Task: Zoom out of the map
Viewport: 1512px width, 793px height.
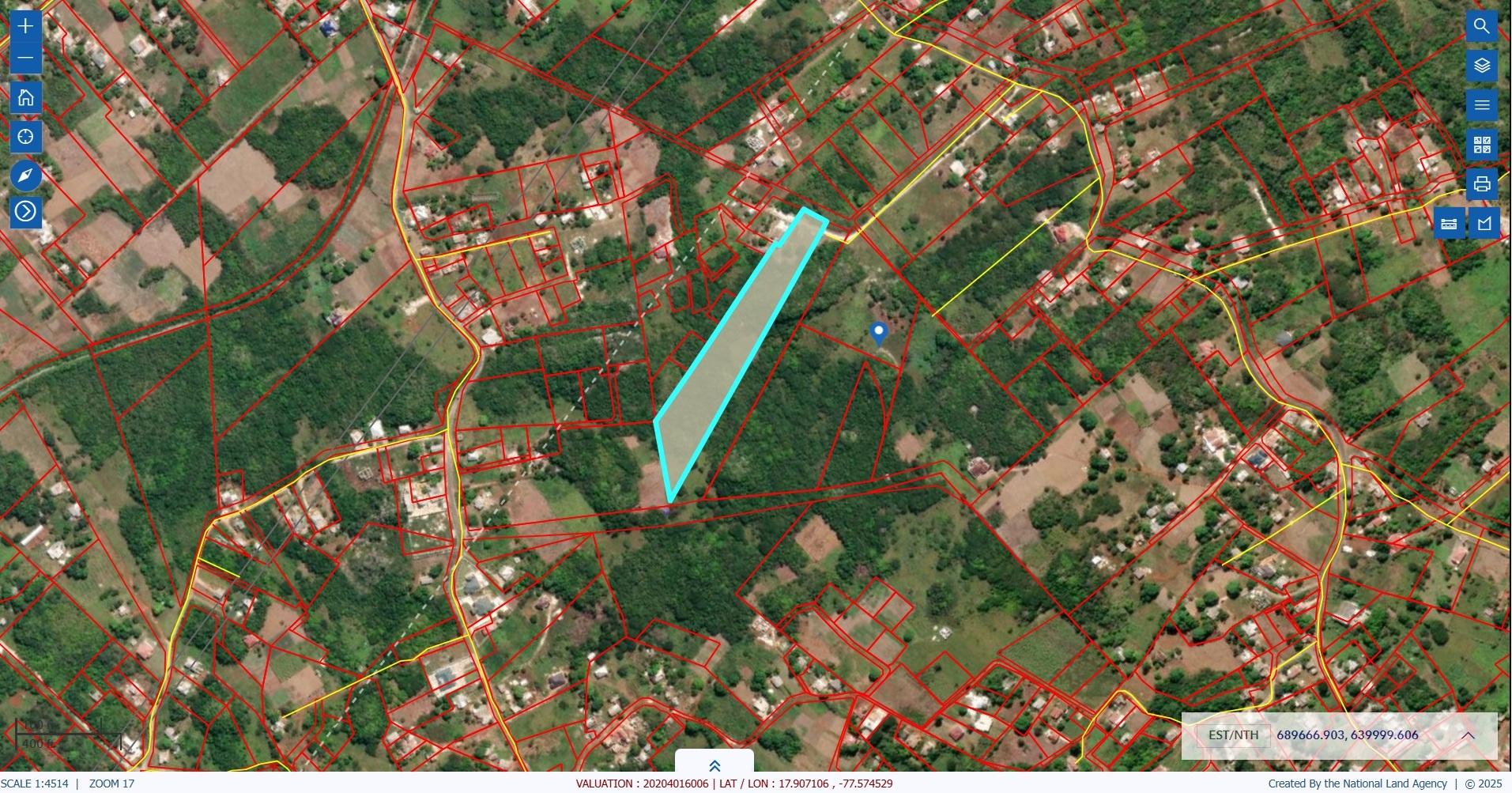Action: pos(25,58)
